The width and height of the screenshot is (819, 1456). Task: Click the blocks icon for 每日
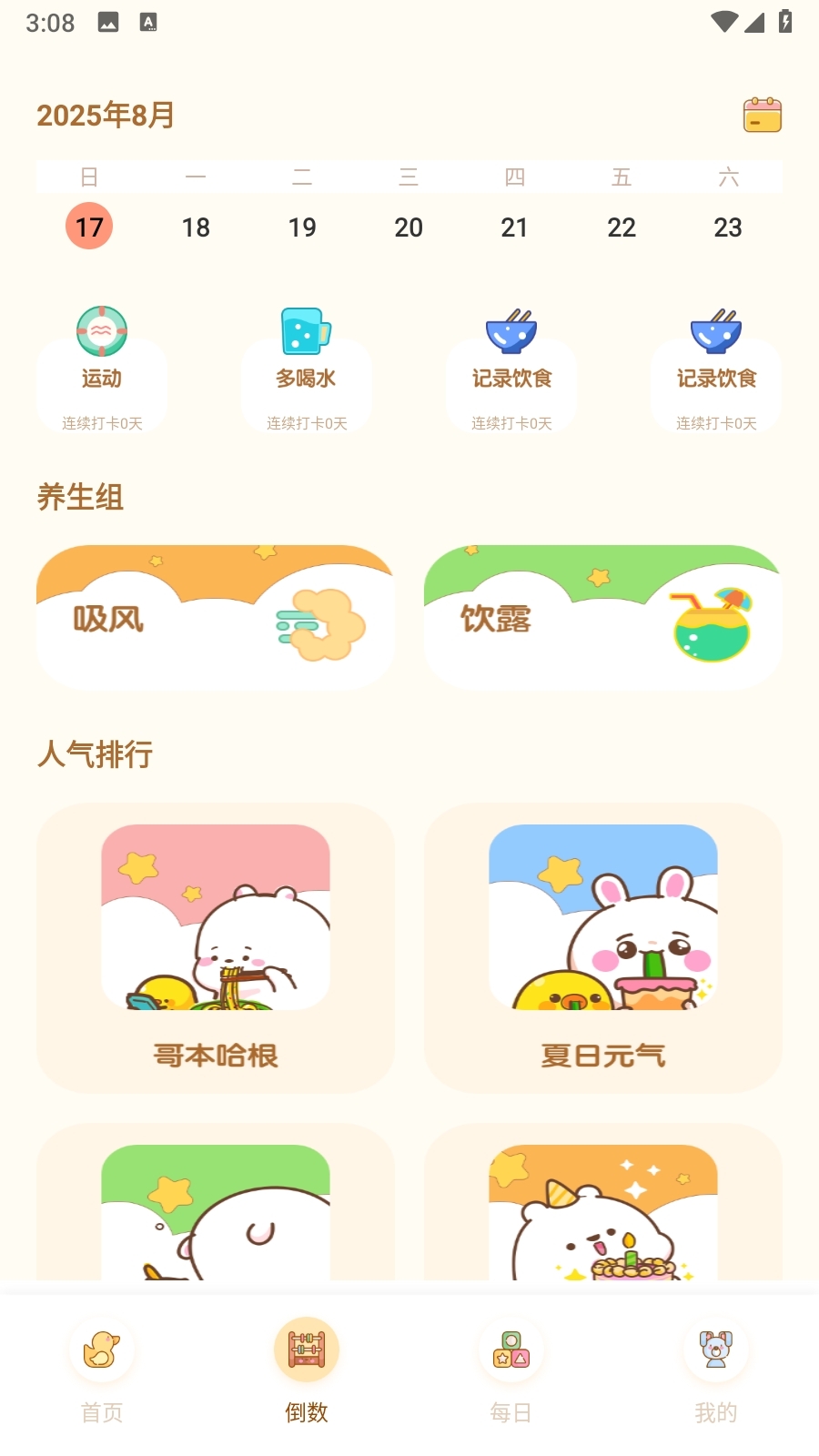click(x=511, y=1350)
